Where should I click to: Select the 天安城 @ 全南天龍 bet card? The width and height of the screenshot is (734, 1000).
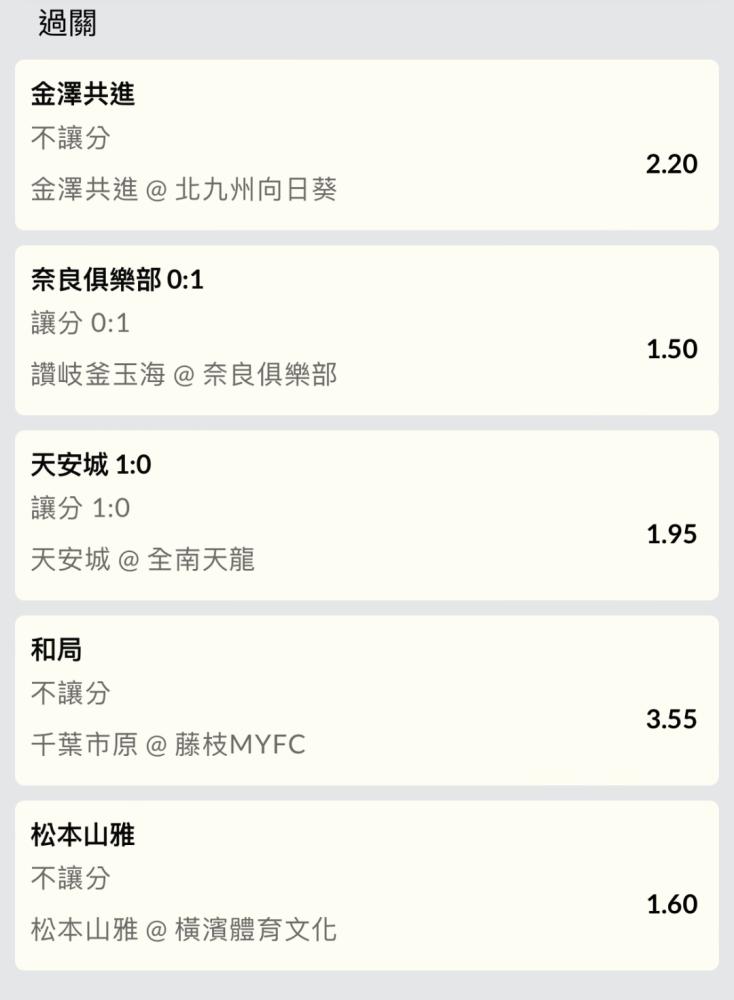(366, 515)
